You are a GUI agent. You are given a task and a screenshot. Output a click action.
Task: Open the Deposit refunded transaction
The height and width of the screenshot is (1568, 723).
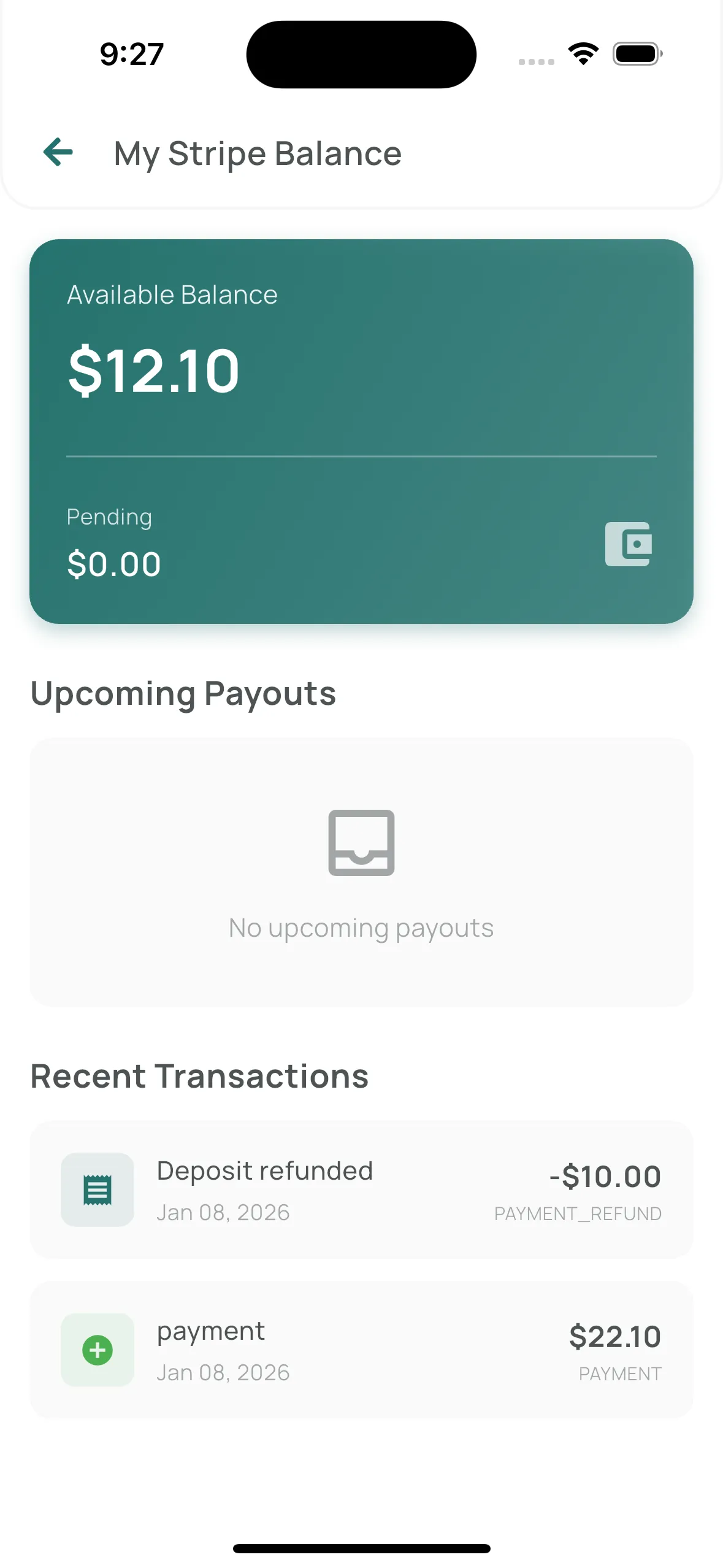pos(361,1190)
